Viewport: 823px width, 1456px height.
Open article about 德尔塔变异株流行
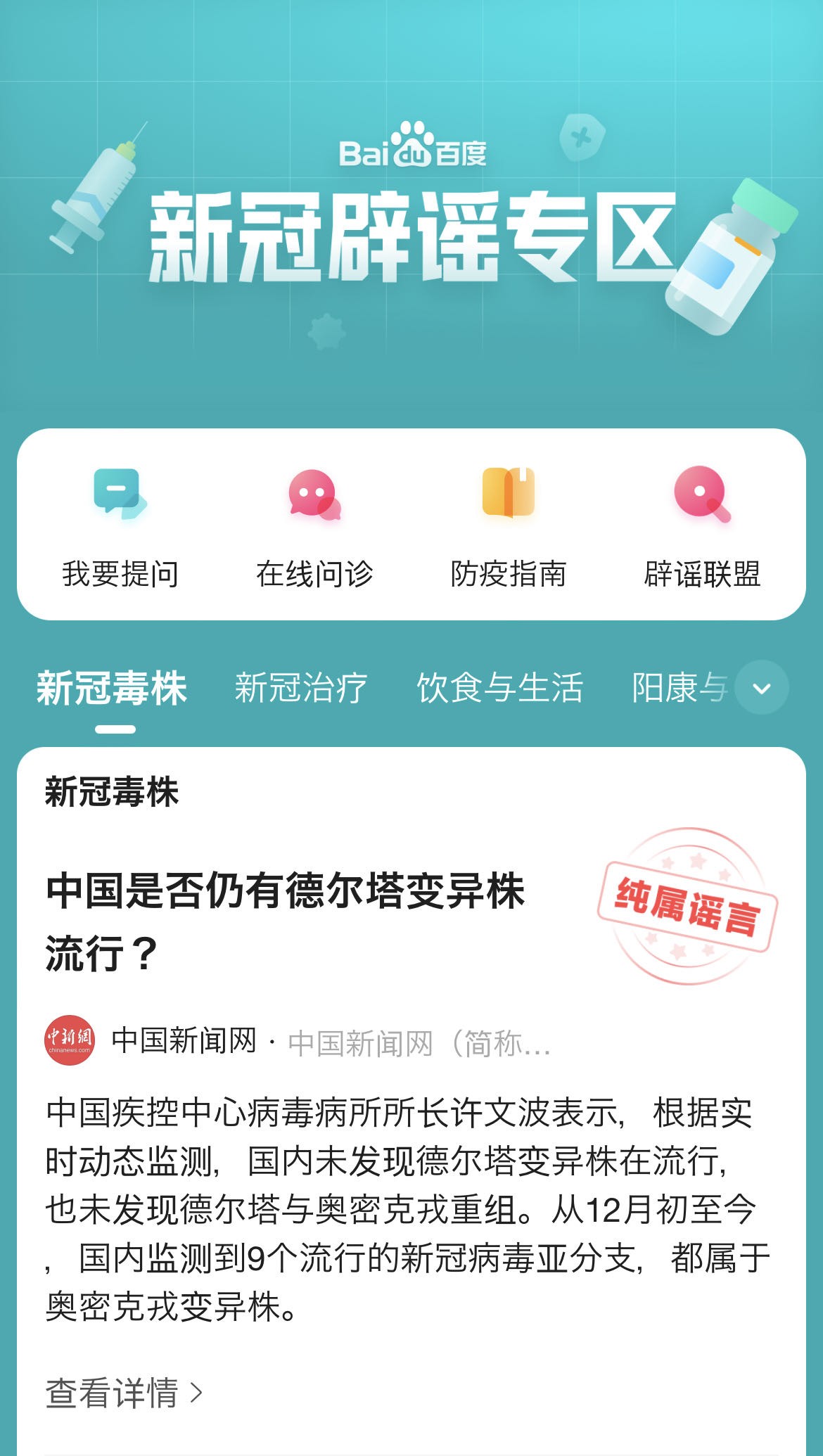(285, 921)
